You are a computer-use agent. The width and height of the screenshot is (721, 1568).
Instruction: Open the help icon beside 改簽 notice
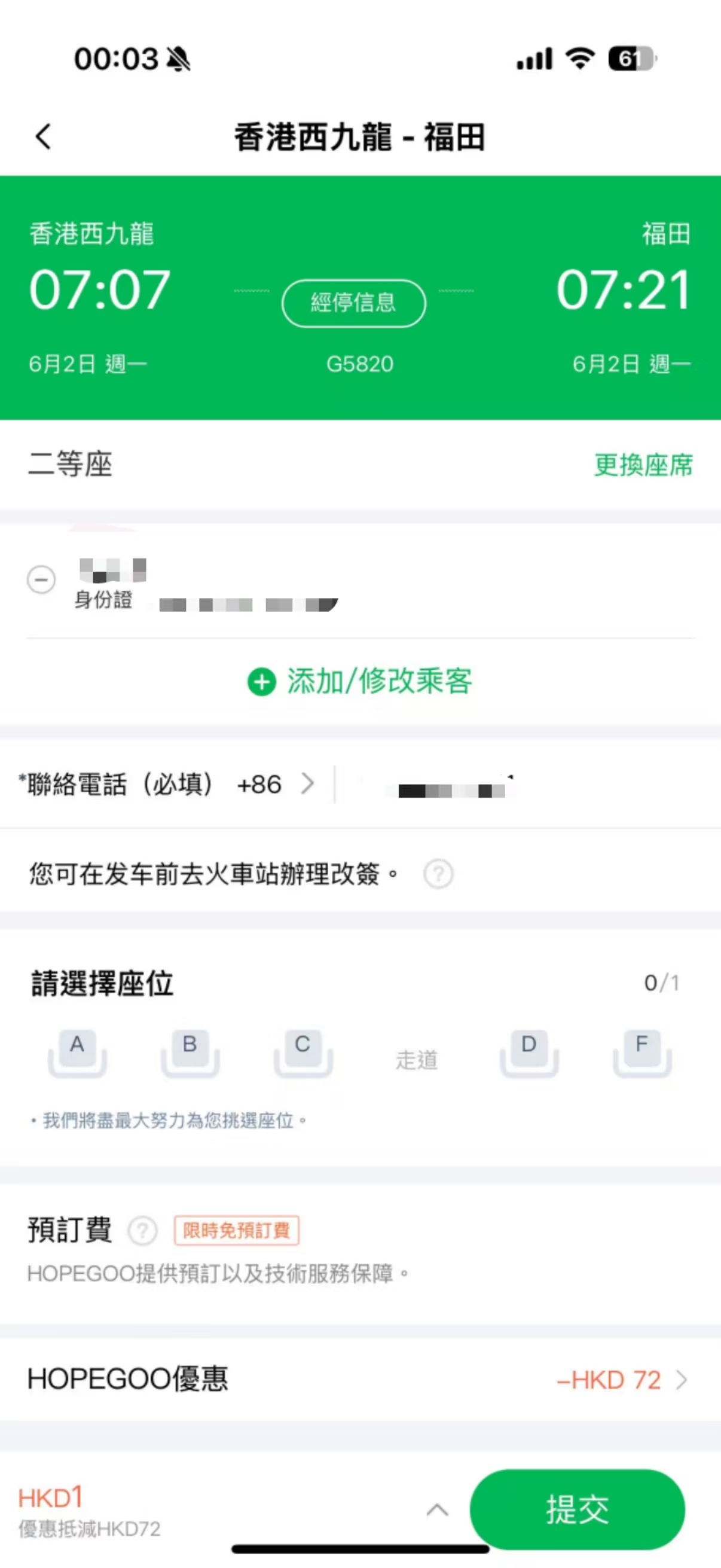click(x=438, y=874)
